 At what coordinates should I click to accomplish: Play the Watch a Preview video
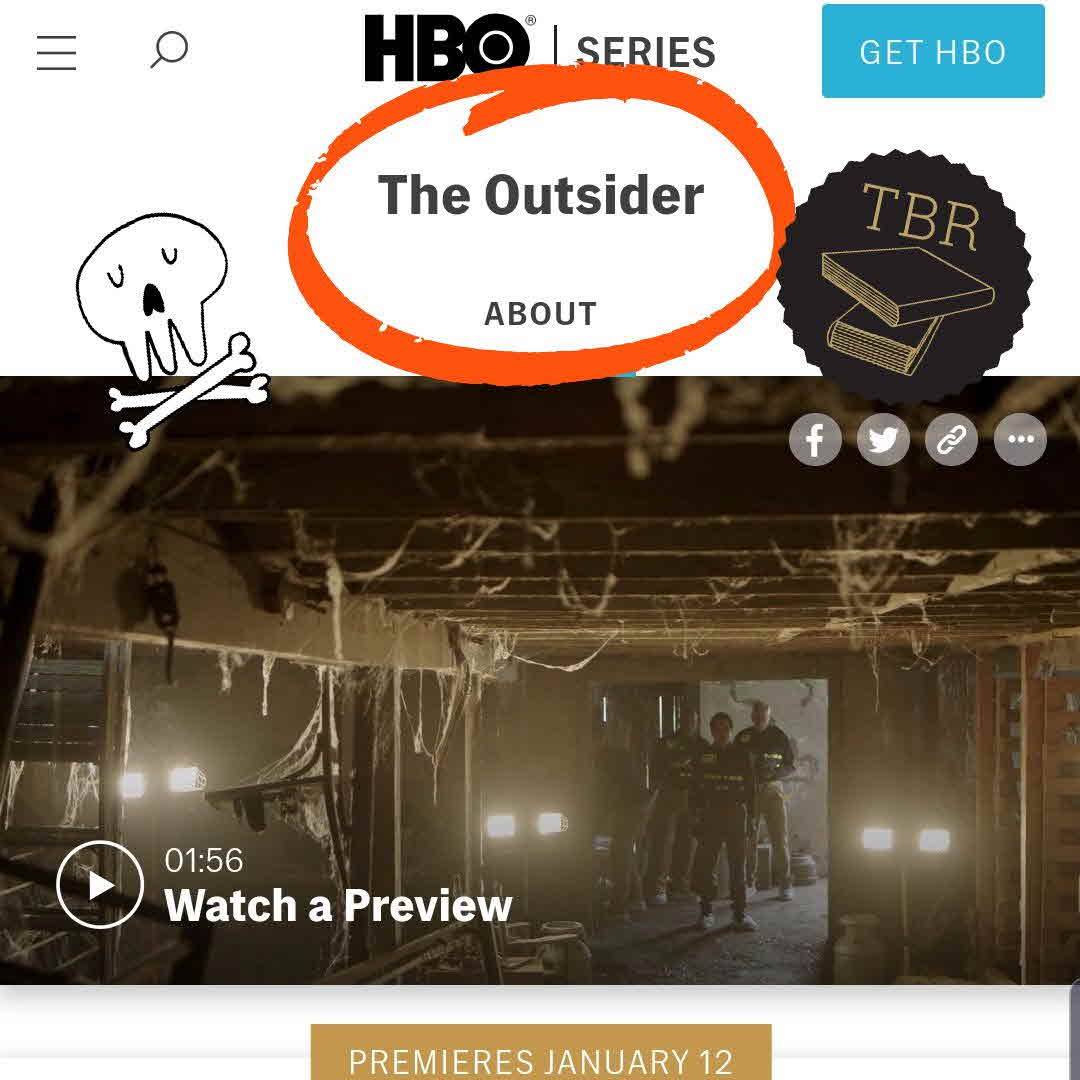100,885
